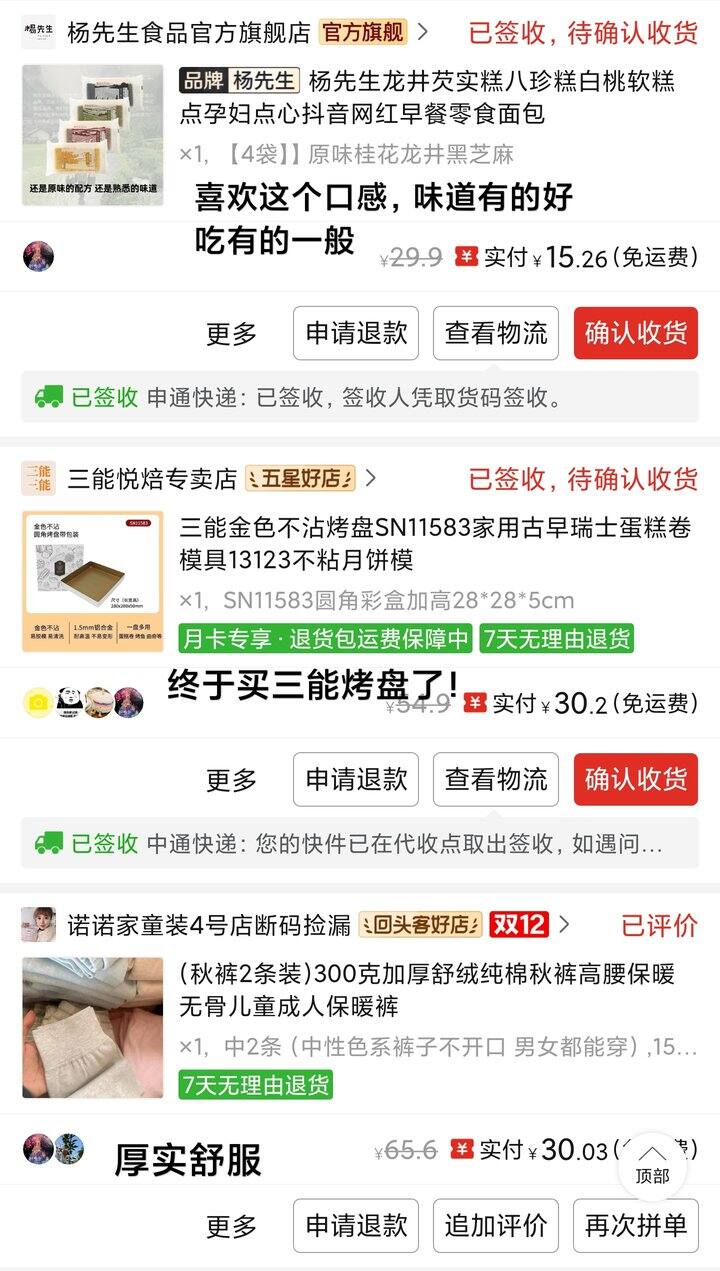Viewport: 720px width, 1271px height.
Task: Check logistics for the 三能烤盘 order
Action: [496, 780]
